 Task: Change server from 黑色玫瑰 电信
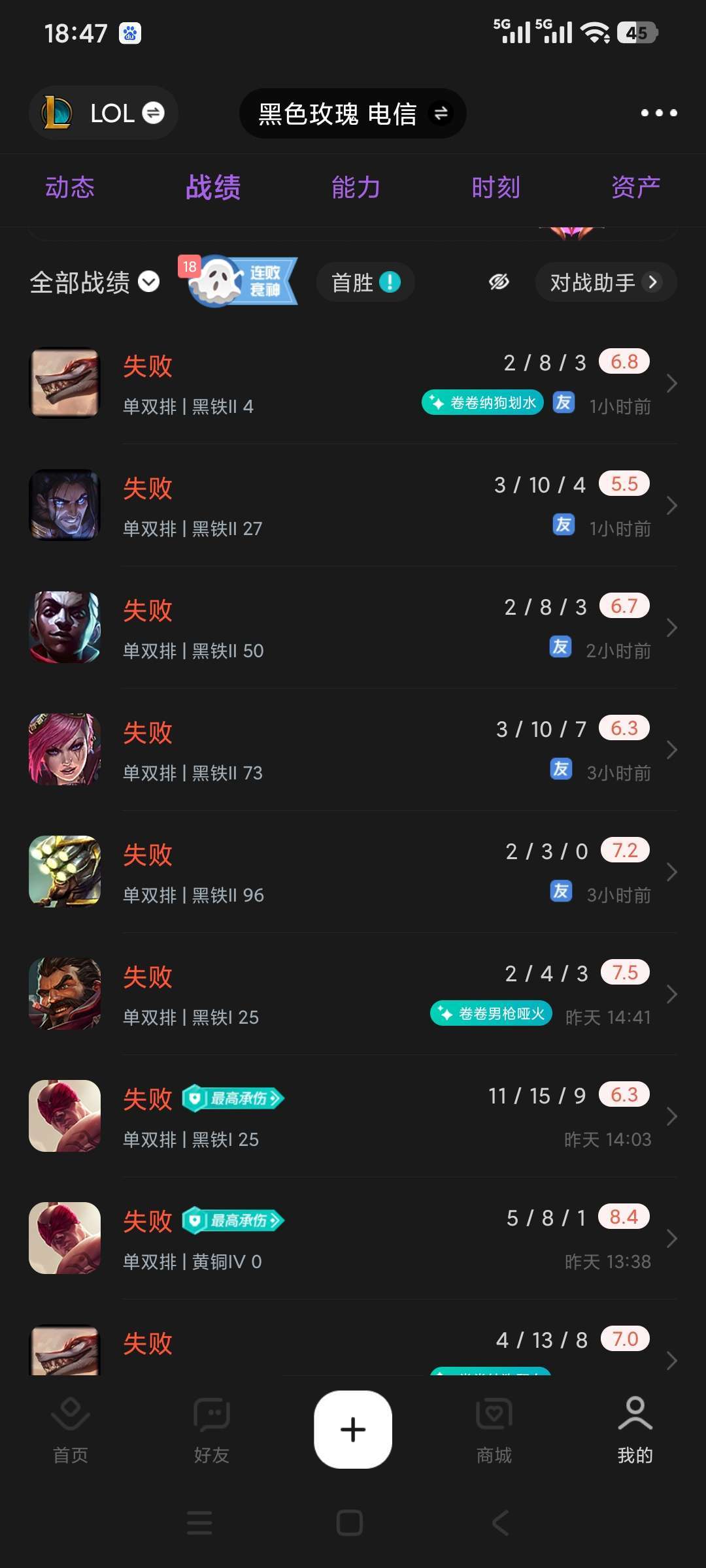[x=353, y=114]
